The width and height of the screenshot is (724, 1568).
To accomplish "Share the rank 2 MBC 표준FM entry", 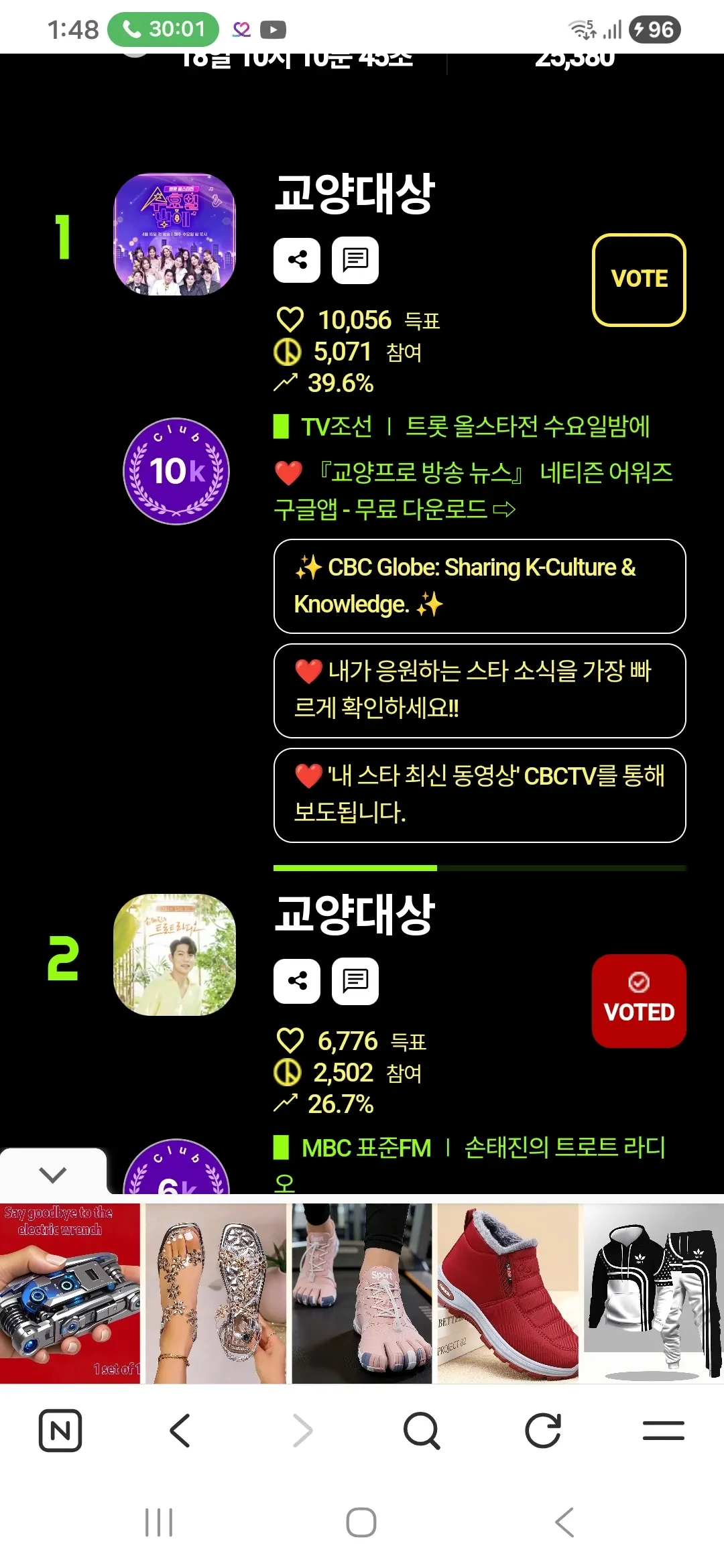I will (297, 981).
